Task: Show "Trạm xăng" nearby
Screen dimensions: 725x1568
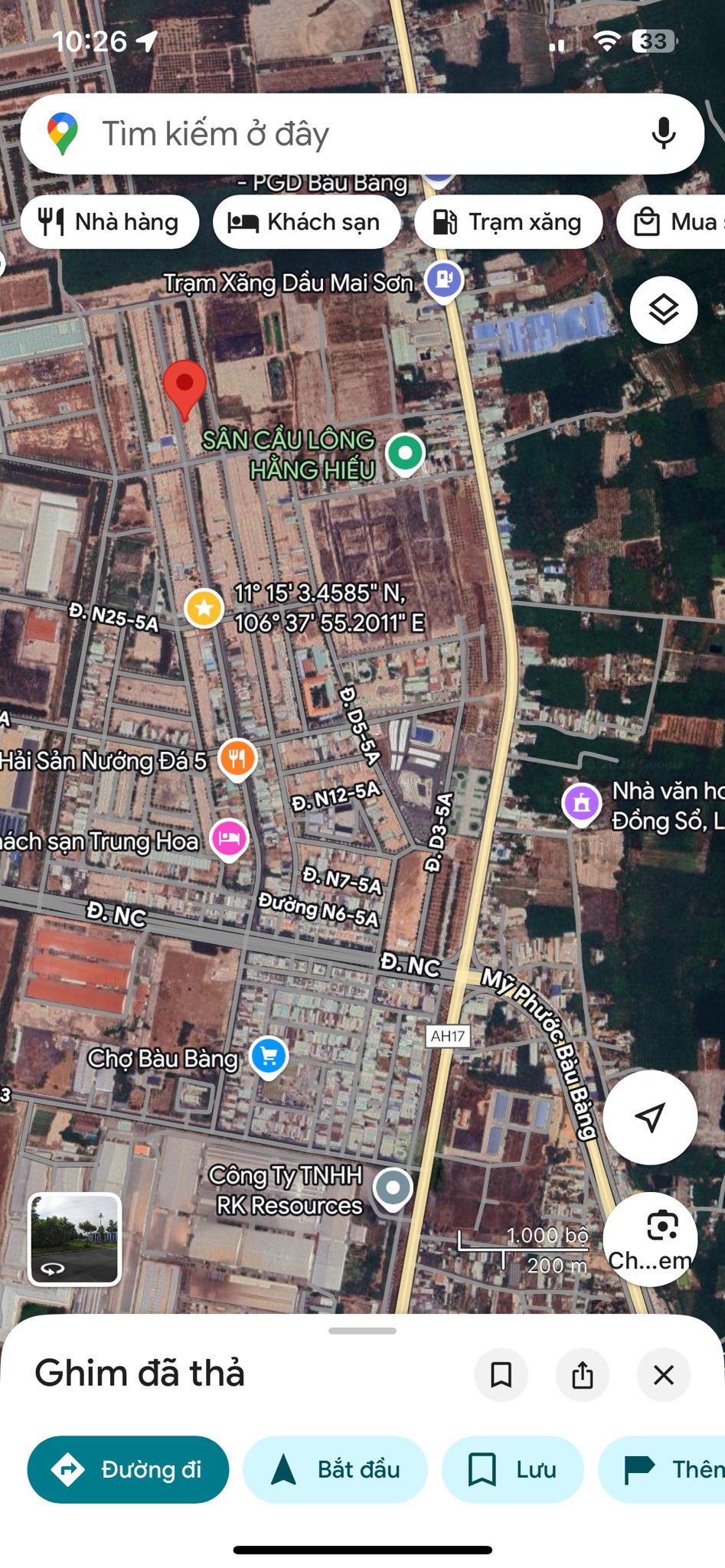Action: coord(508,222)
